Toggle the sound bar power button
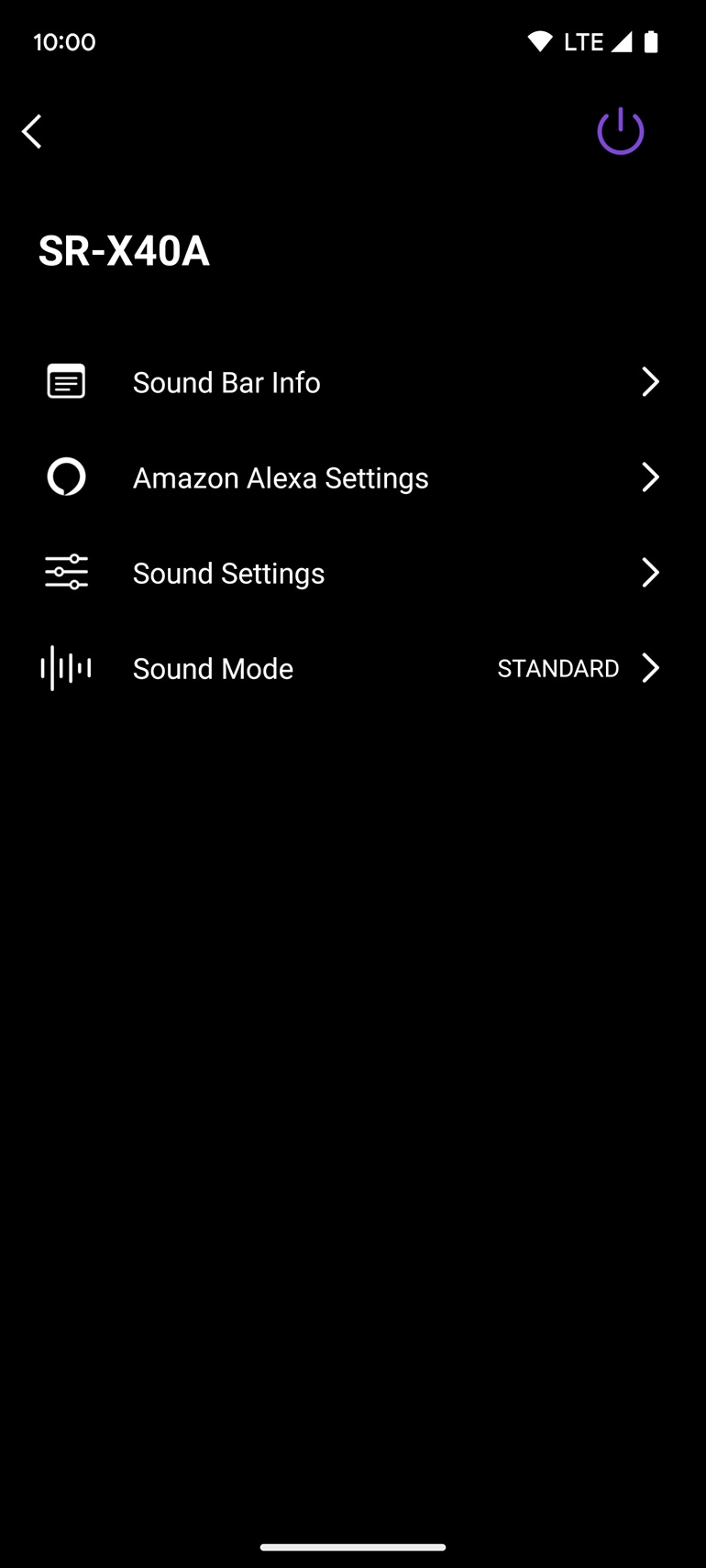This screenshot has width=706, height=1568. pyautogui.click(x=621, y=131)
